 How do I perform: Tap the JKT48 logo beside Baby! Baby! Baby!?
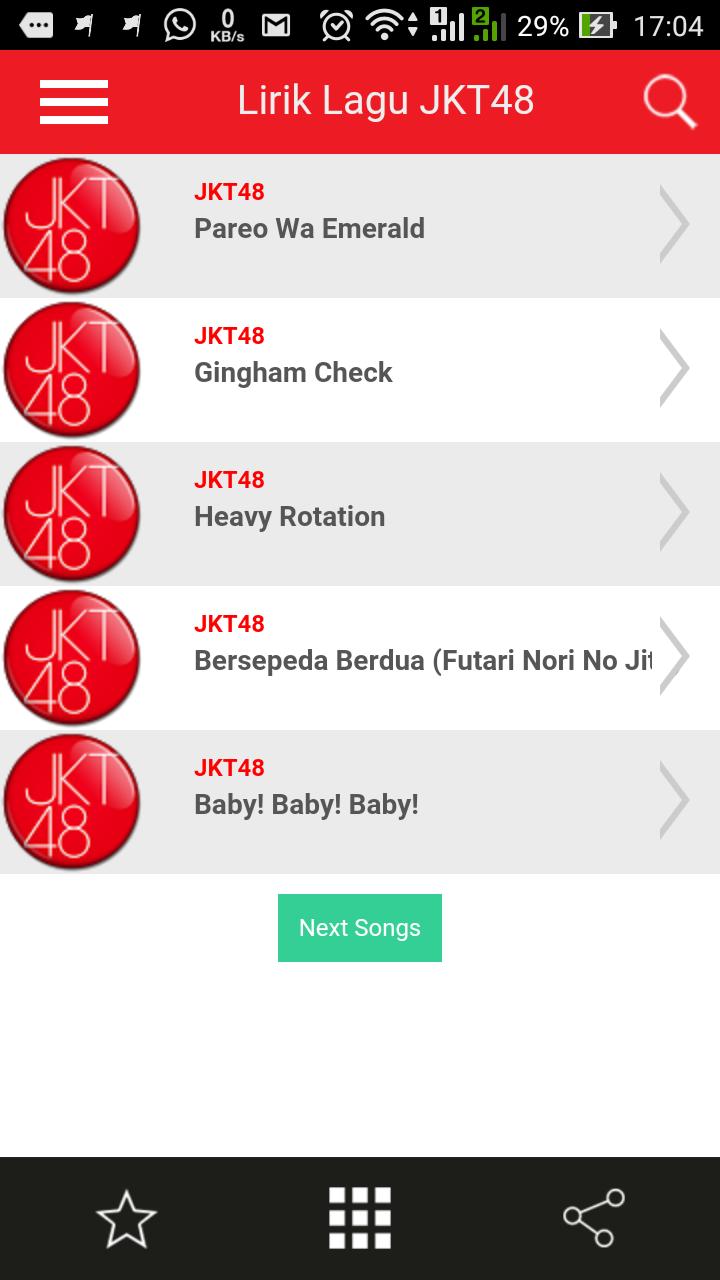point(72,800)
